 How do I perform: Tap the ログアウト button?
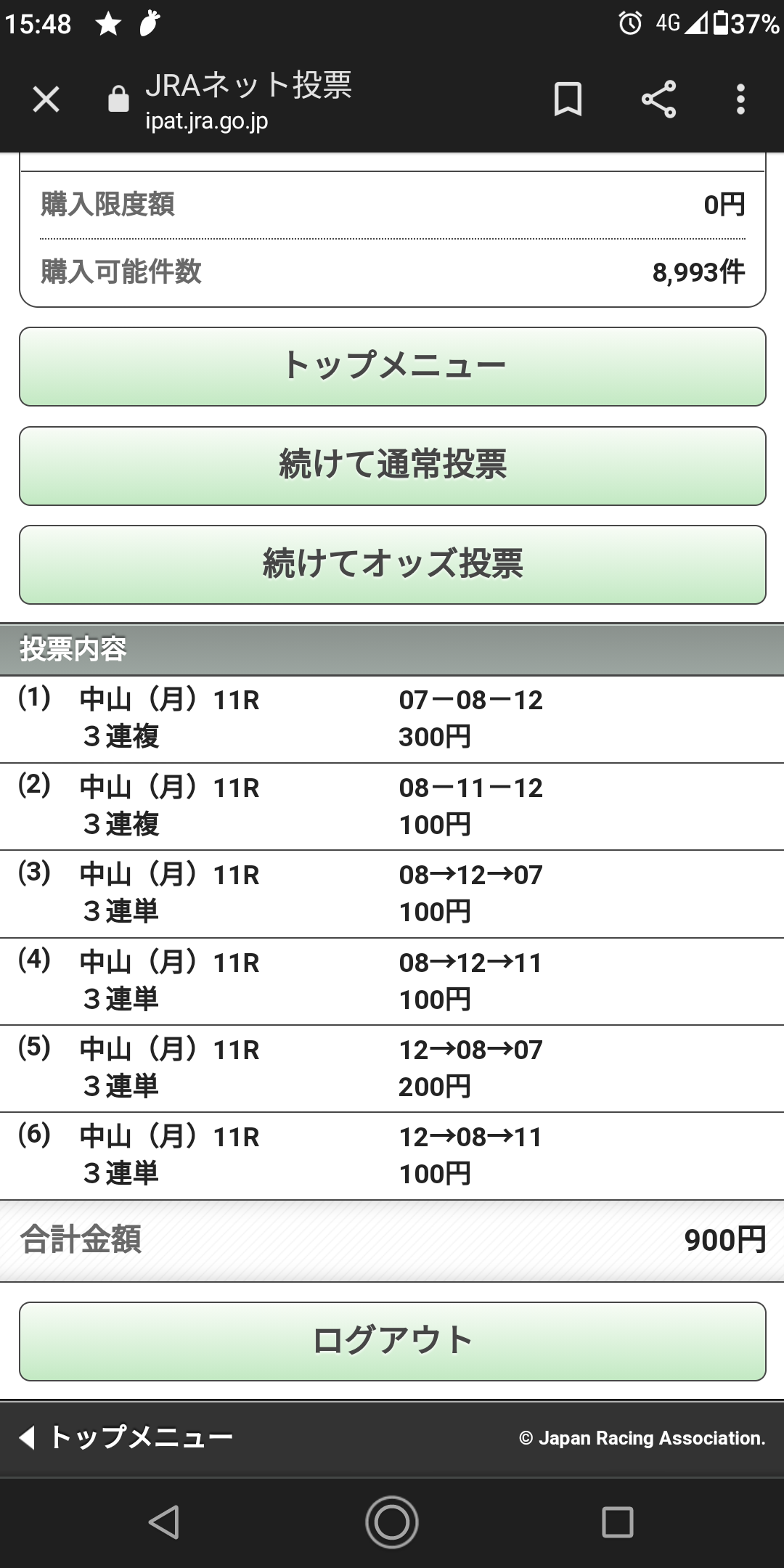coord(392,1341)
